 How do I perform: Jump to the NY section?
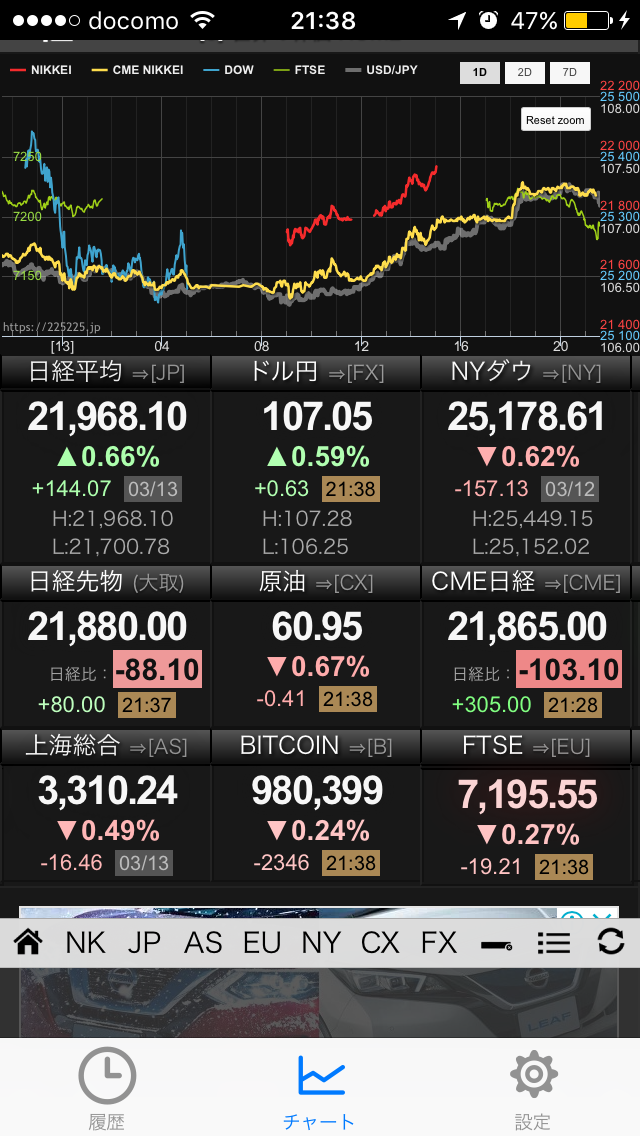(321, 942)
